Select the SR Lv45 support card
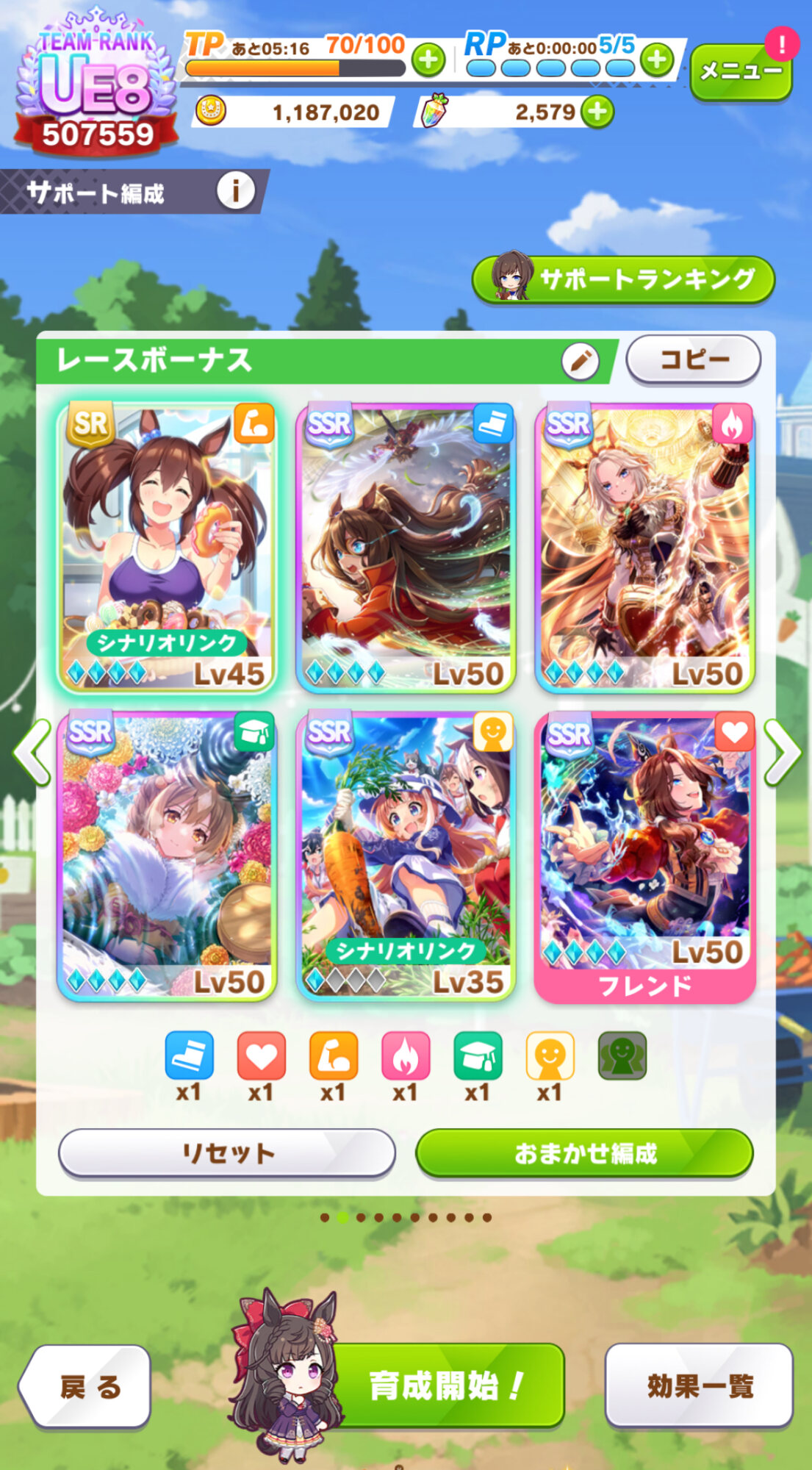Image resolution: width=812 pixels, height=1470 pixels. point(167,548)
